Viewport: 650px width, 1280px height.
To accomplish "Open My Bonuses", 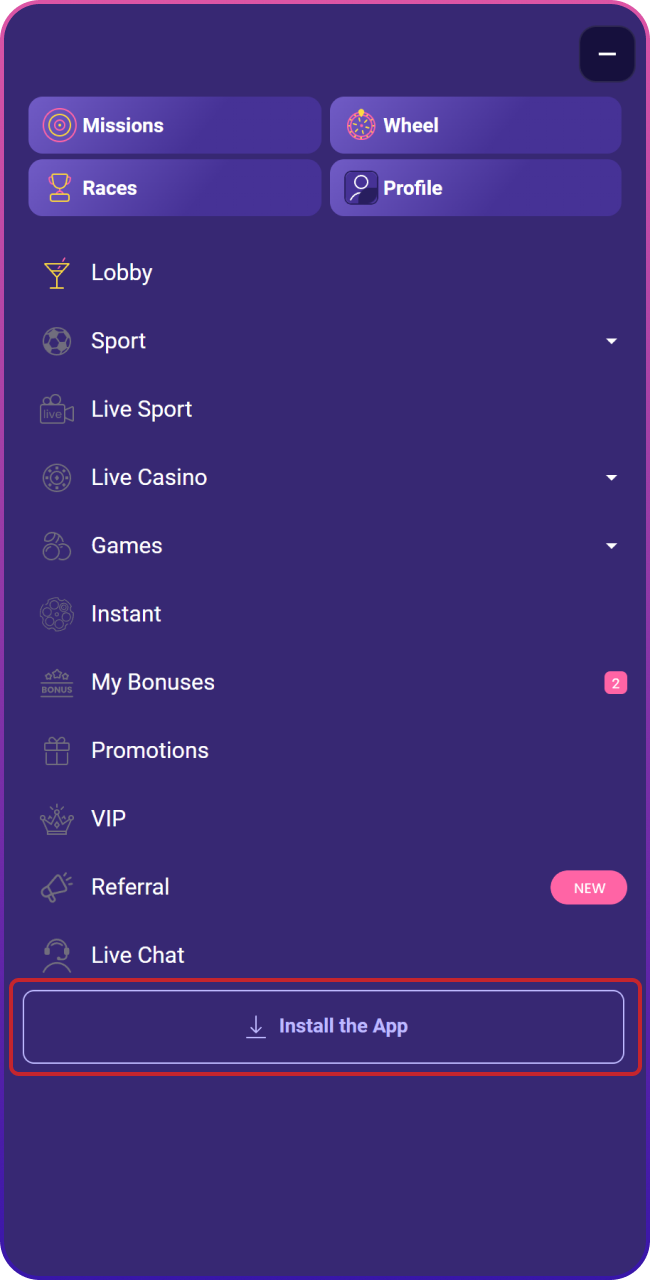I will pos(152,682).
